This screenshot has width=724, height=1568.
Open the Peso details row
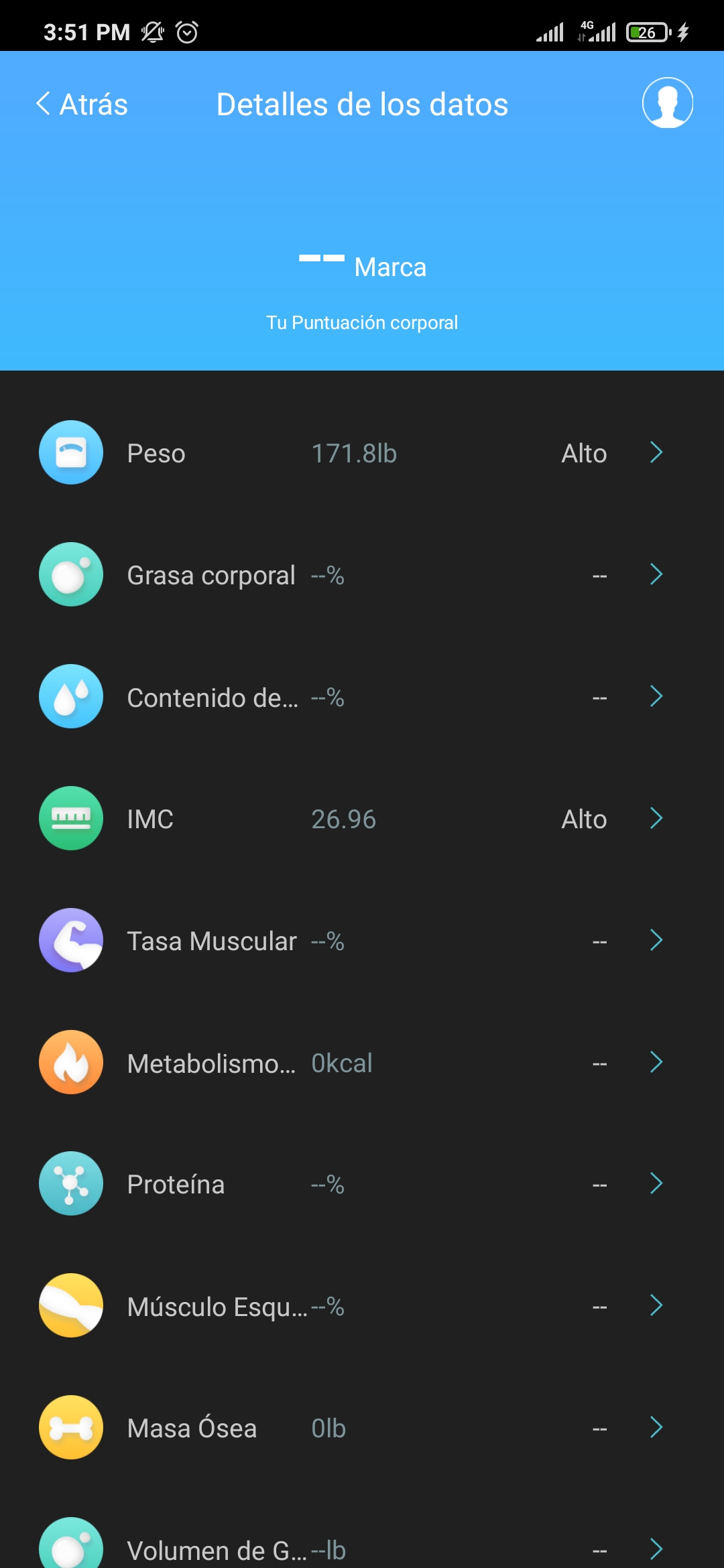362,454
